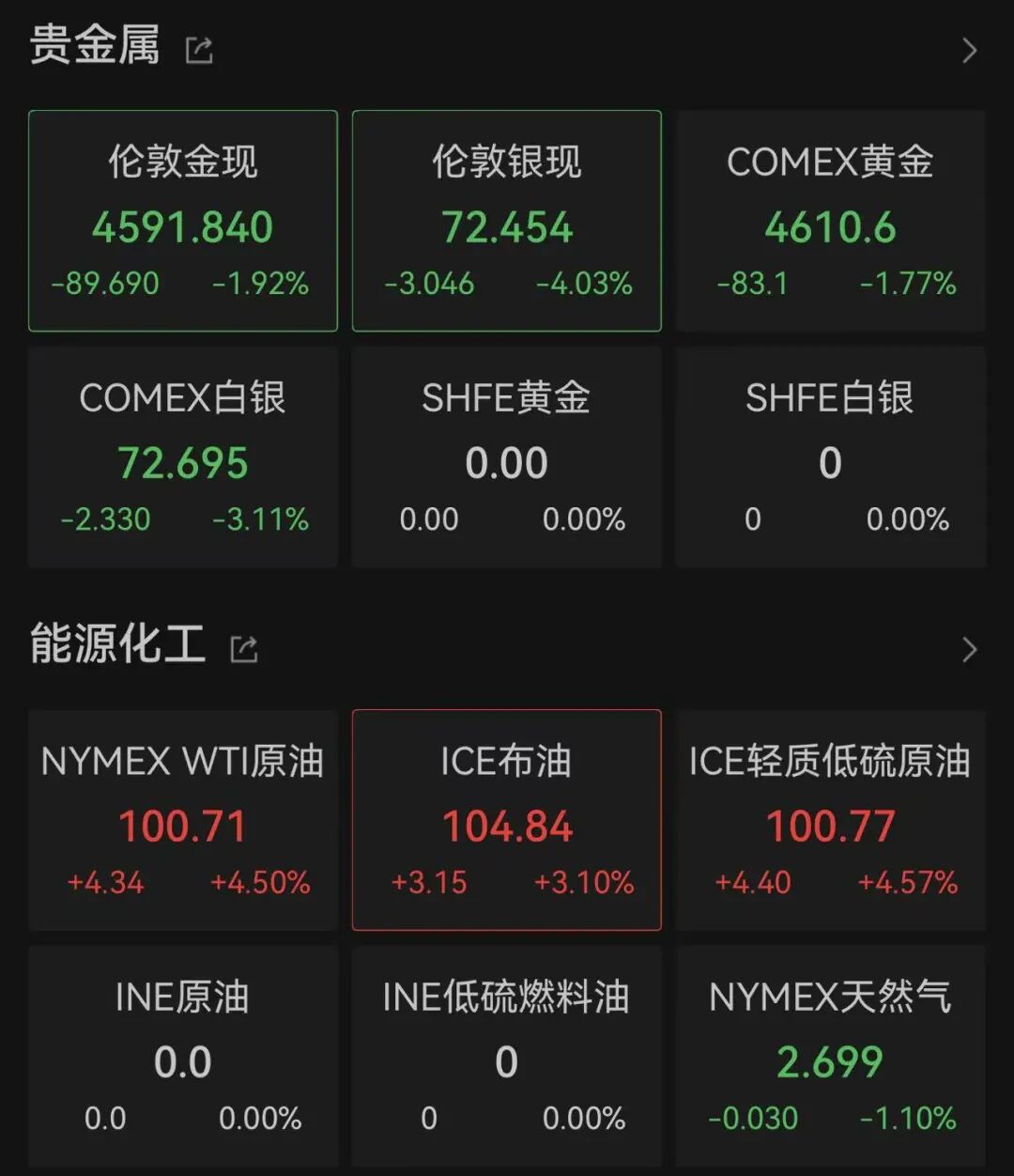Click the 104.84 price of ICE布油
This screenshot has width=1014, height=1176.
pos(507,826)
